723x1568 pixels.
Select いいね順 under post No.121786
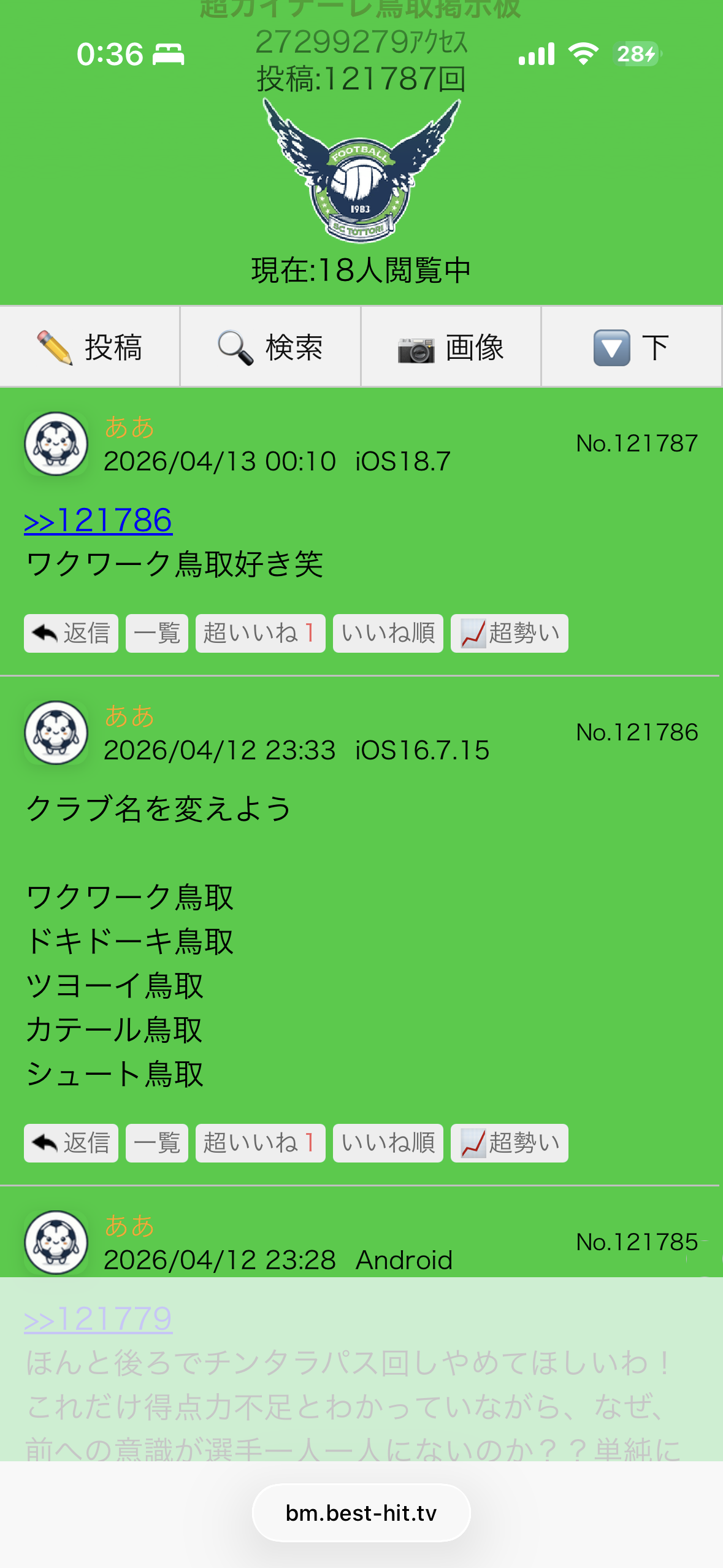[x=388, y=1143]
